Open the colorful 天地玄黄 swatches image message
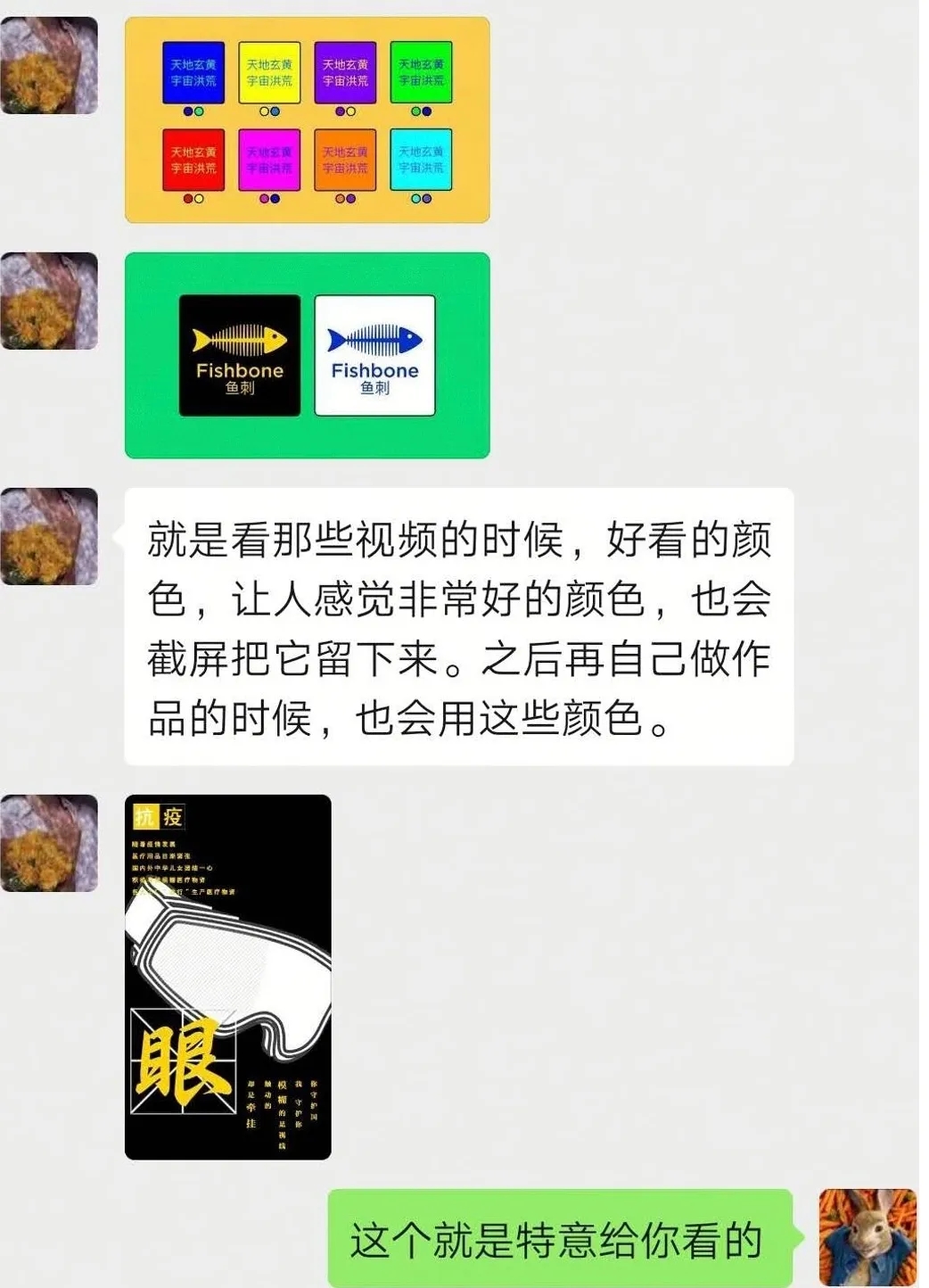The height and width of the screenshot is (1288, 929). [307, 120]
